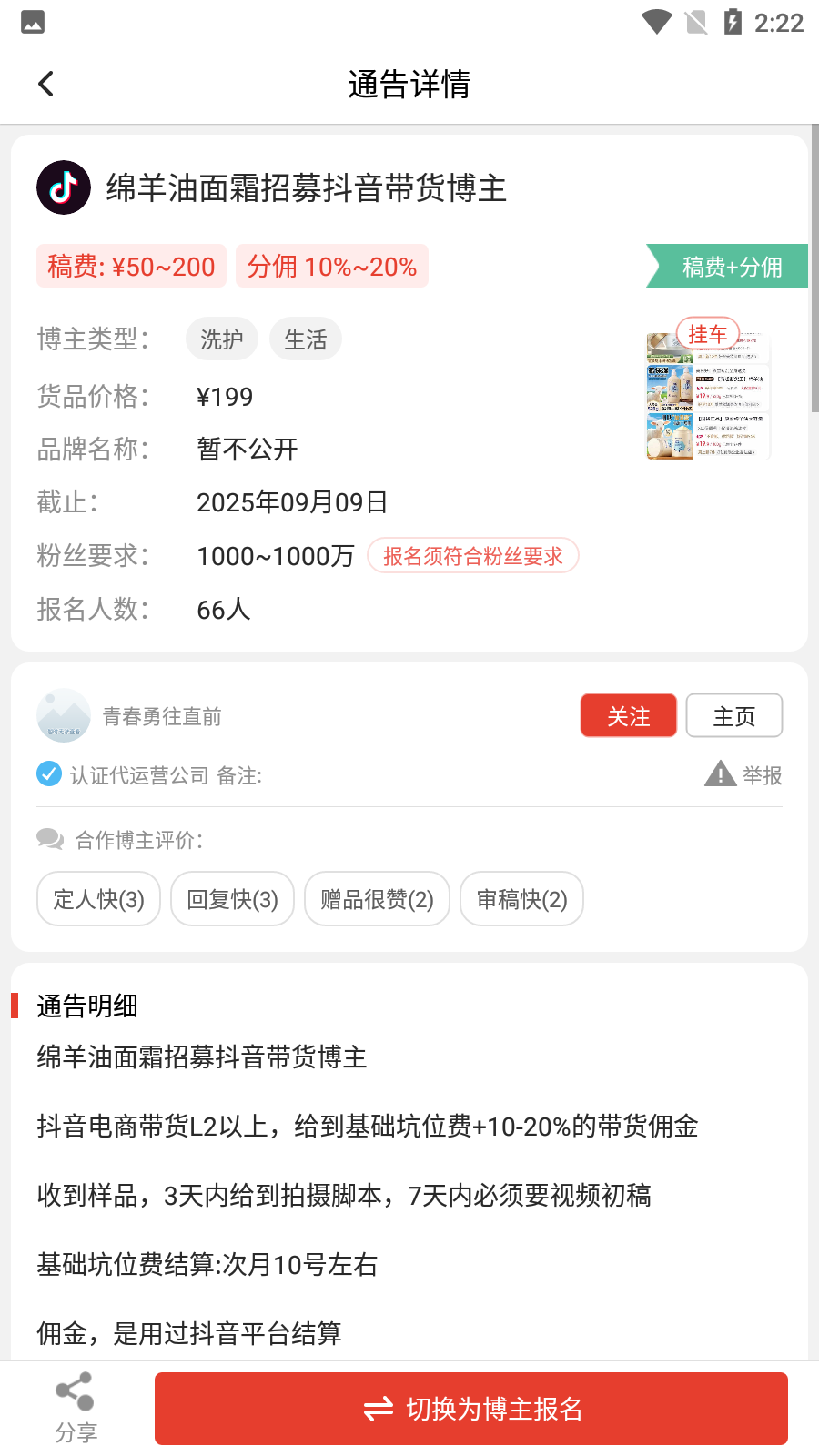Share this announcement via 分享

click(76, 1408)
